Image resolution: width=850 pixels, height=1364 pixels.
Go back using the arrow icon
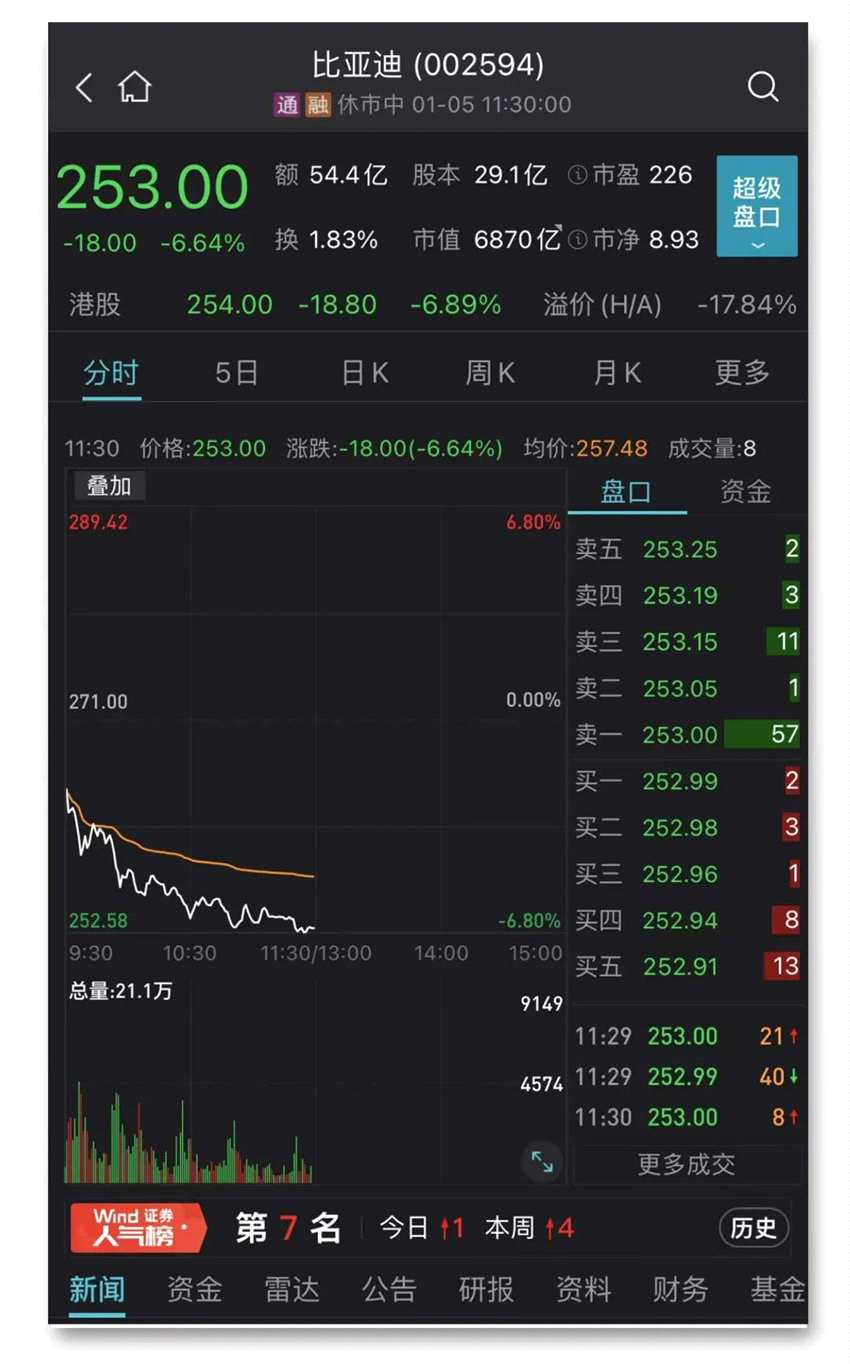tap(84, 87)
